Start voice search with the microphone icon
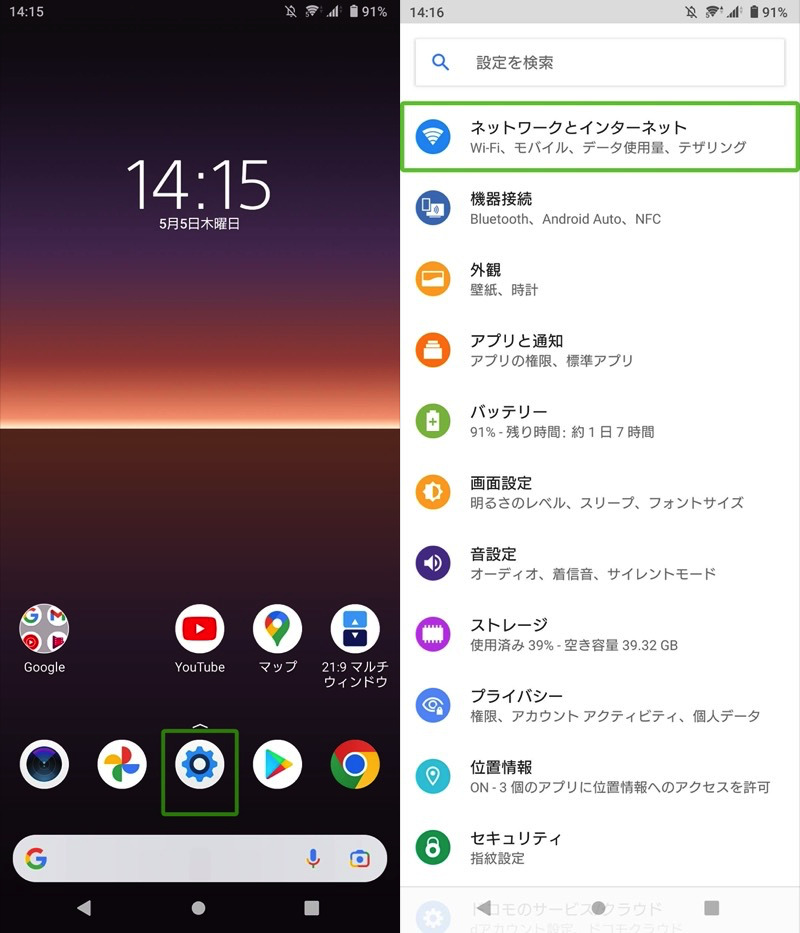 [x=313, y=858]
